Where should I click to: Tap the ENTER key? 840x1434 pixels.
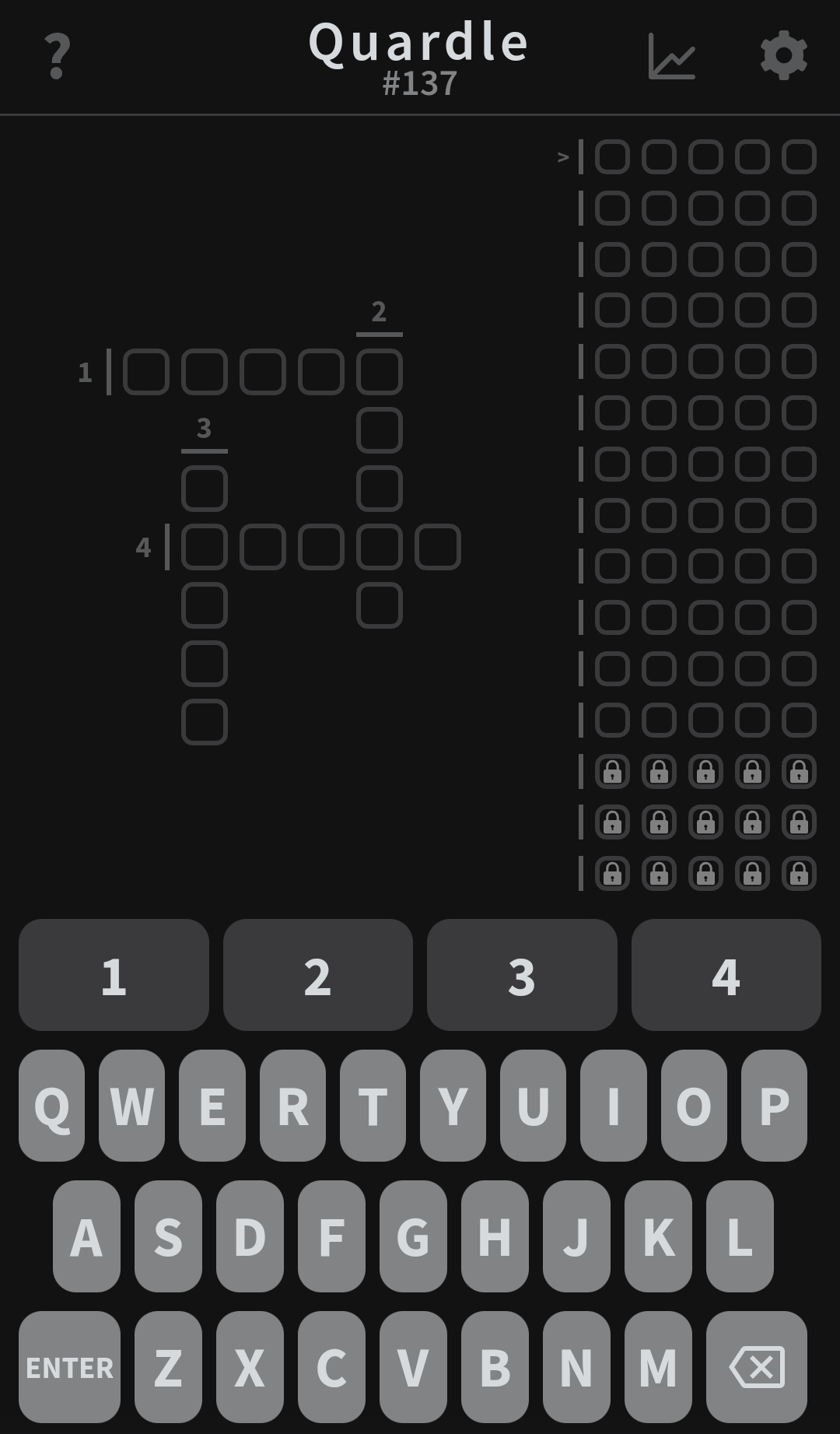click(x=69, y=1367)
